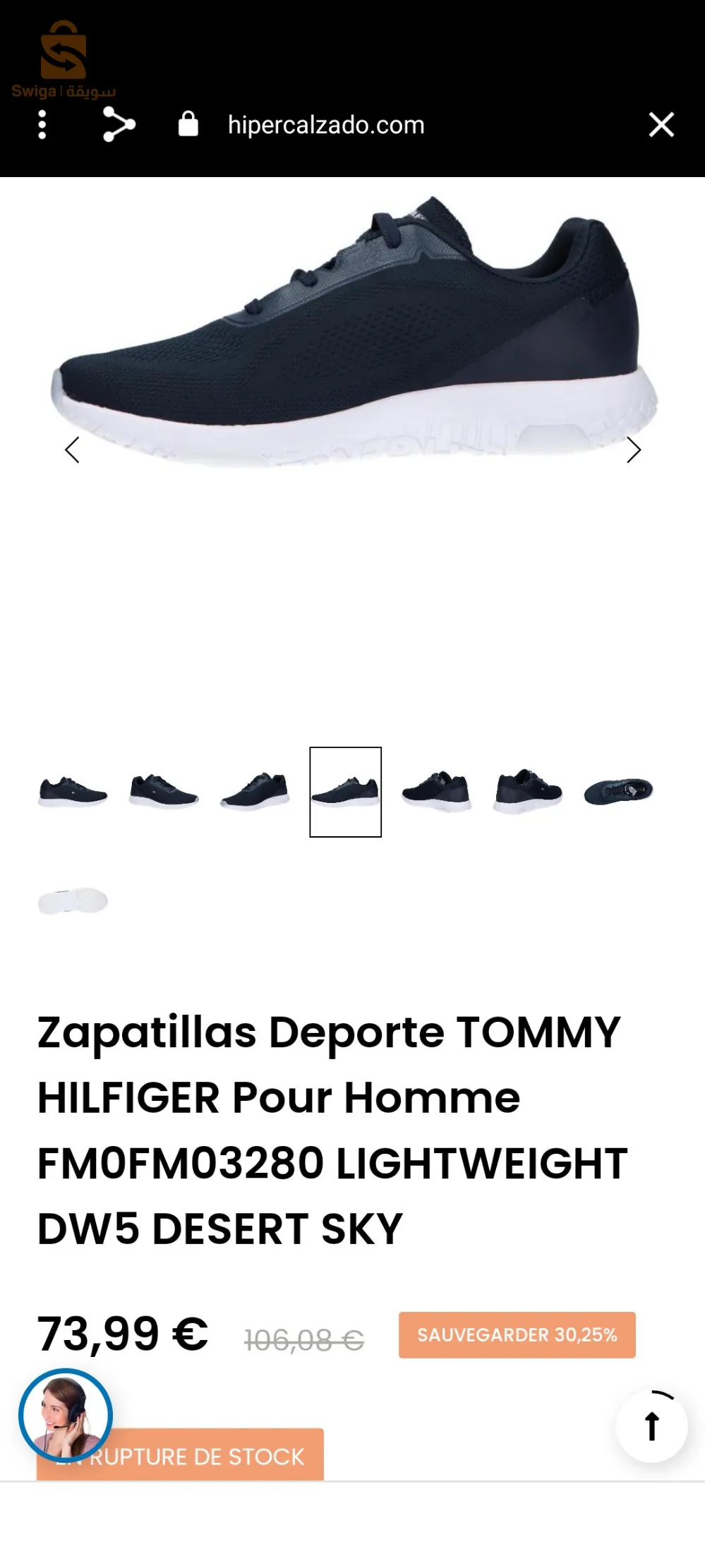Expand the next product image with right chevron

(634, 450)
